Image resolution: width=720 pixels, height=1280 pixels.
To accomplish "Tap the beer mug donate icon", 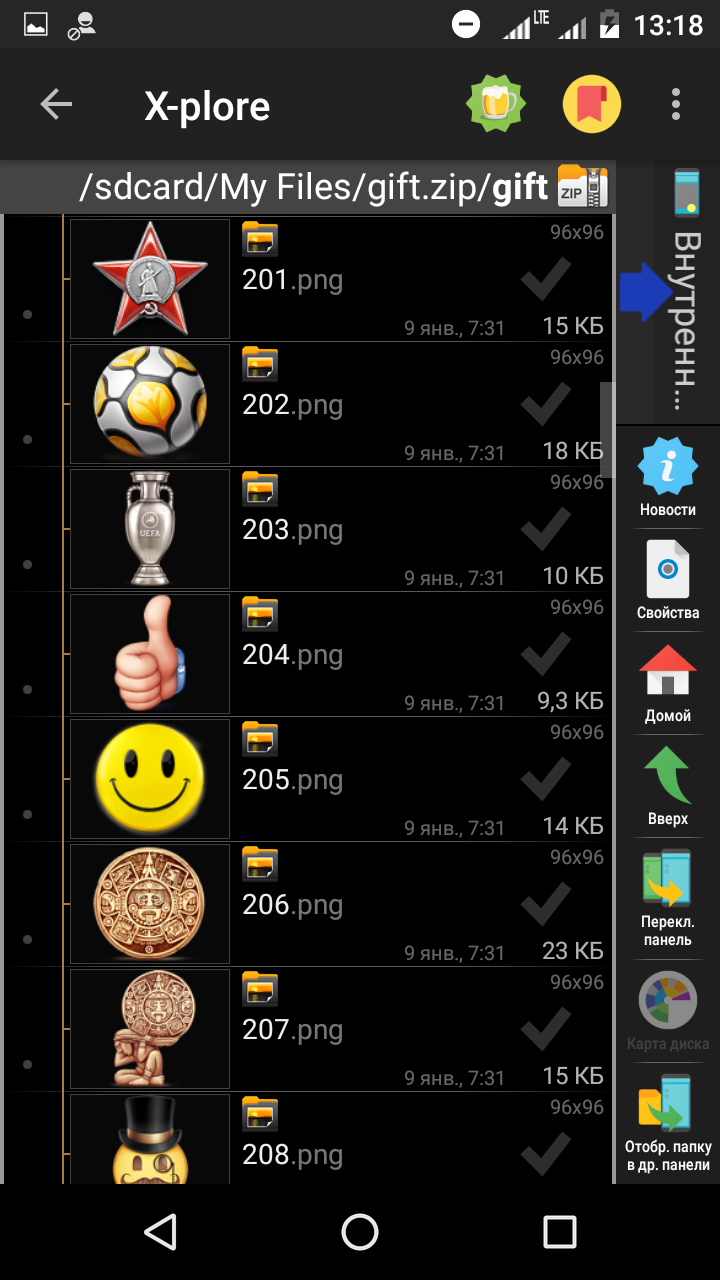I will coord(496,104).
